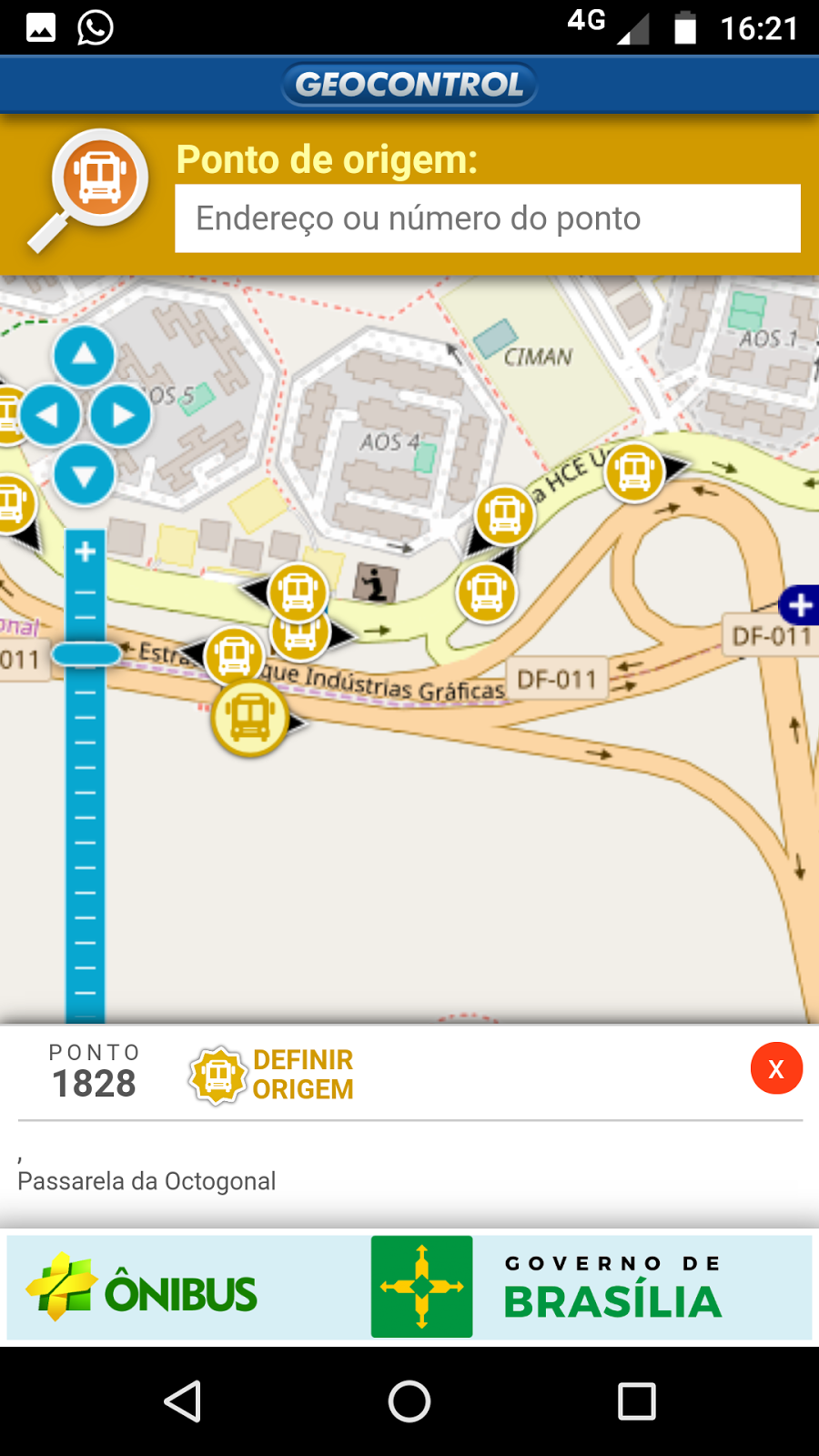Pan the map up with the up arrow
Image resolution: width=819 pixels, height=1456 pixels.
[84, 355]
